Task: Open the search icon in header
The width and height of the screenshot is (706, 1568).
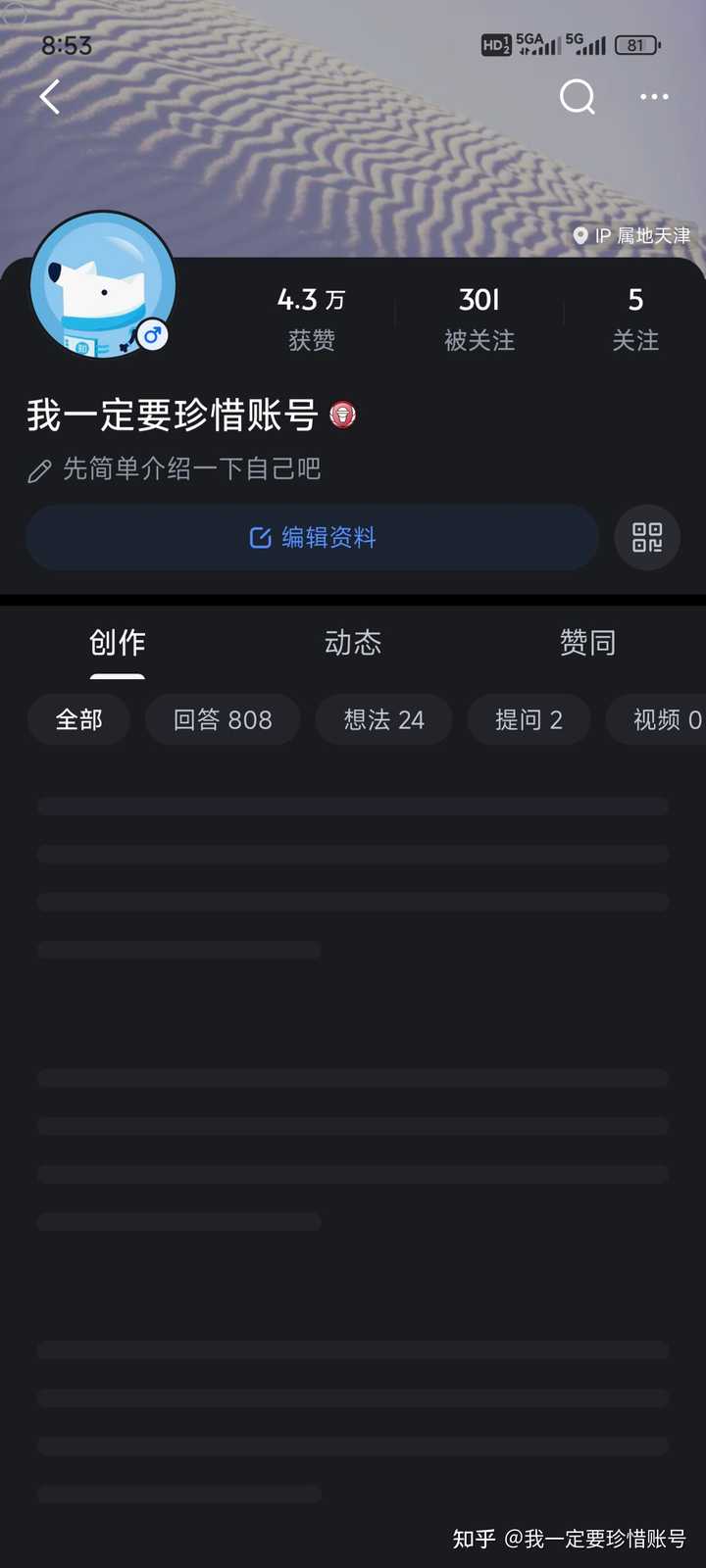Action: tap(578, 97)
